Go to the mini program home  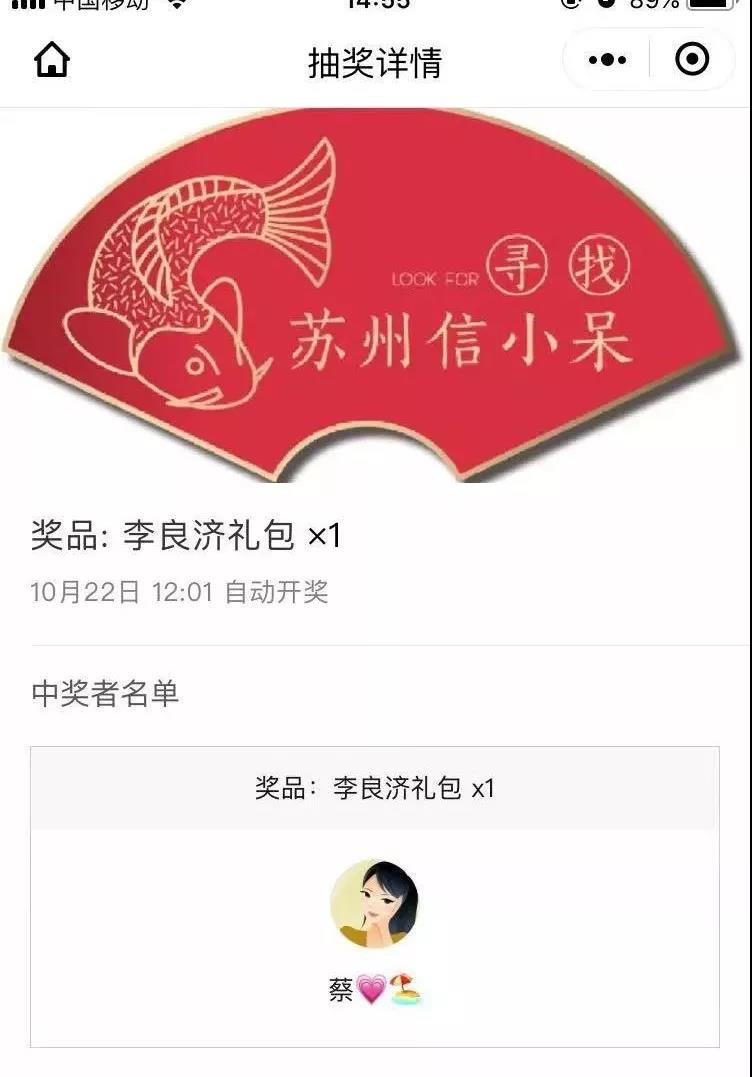(x=52, y=61)
